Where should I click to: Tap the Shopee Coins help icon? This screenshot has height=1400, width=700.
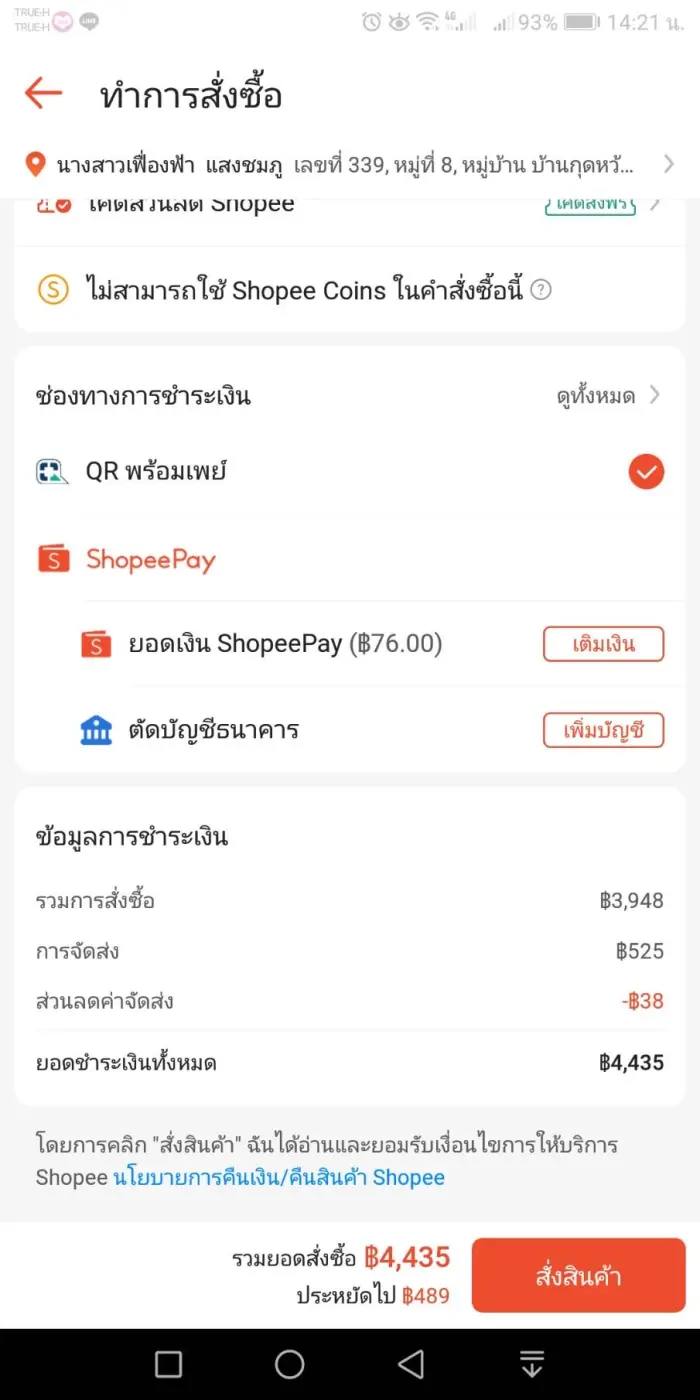541,290
